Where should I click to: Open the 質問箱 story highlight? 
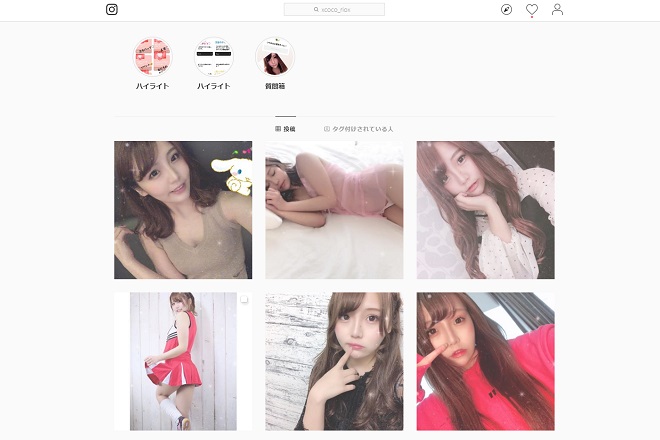[274, 58]
